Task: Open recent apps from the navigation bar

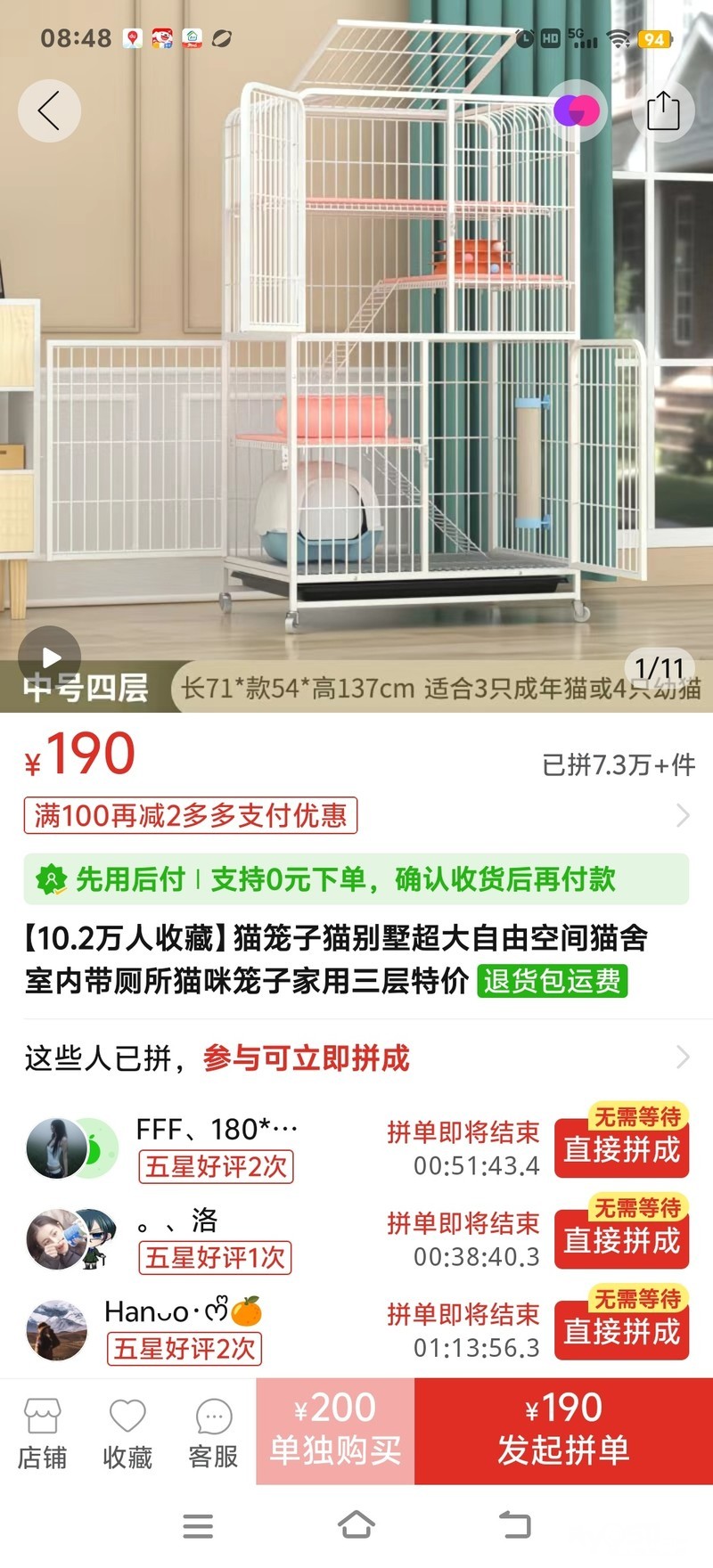Action: [x=198, y=1526]
